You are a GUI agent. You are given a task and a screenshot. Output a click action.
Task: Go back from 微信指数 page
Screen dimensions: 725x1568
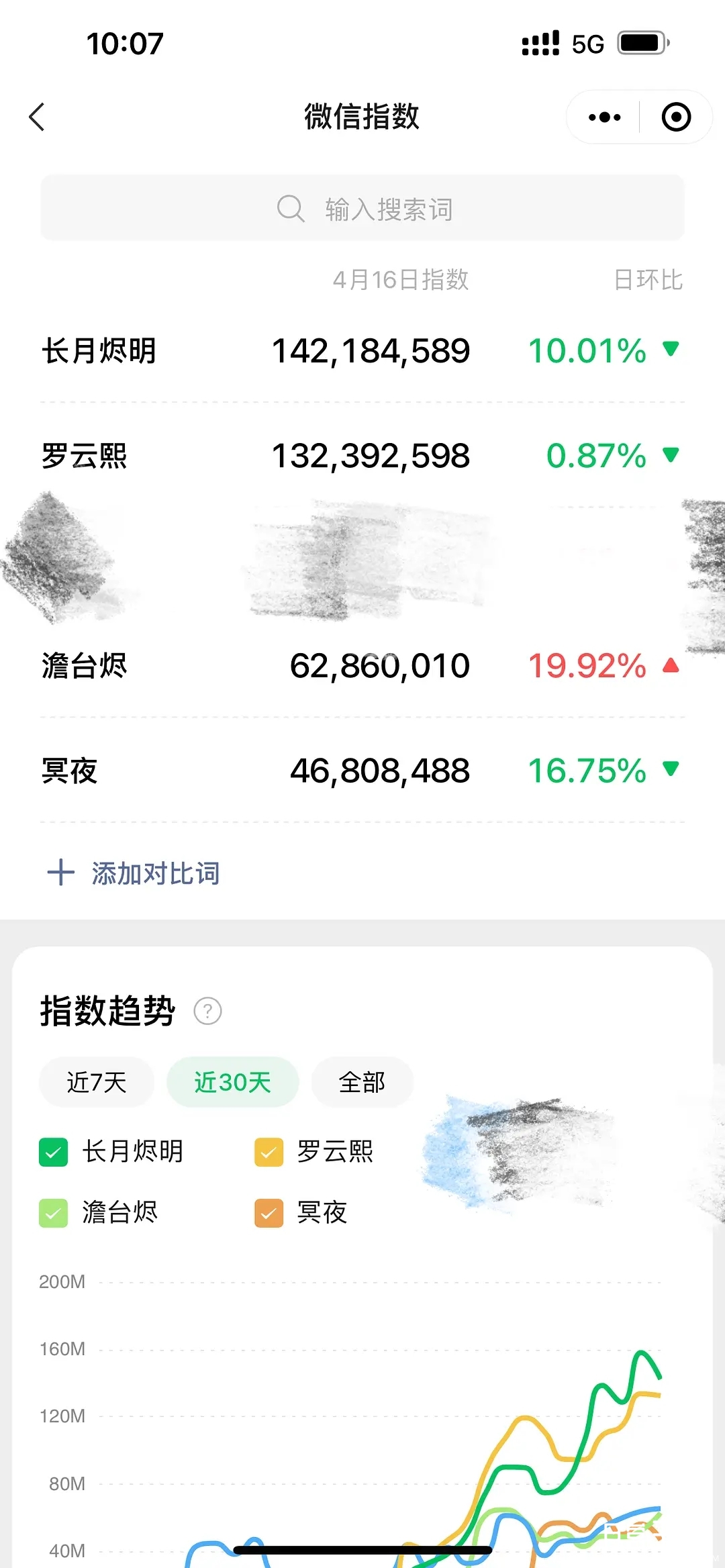38,117
